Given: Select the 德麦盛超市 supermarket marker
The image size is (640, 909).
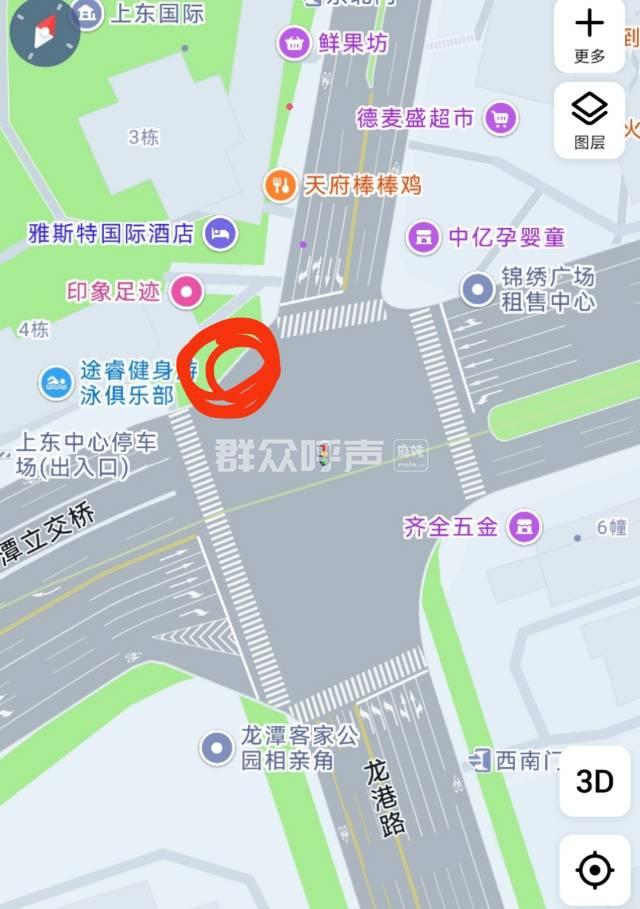Looking at the screenshot, I should (x=500, y=119).
